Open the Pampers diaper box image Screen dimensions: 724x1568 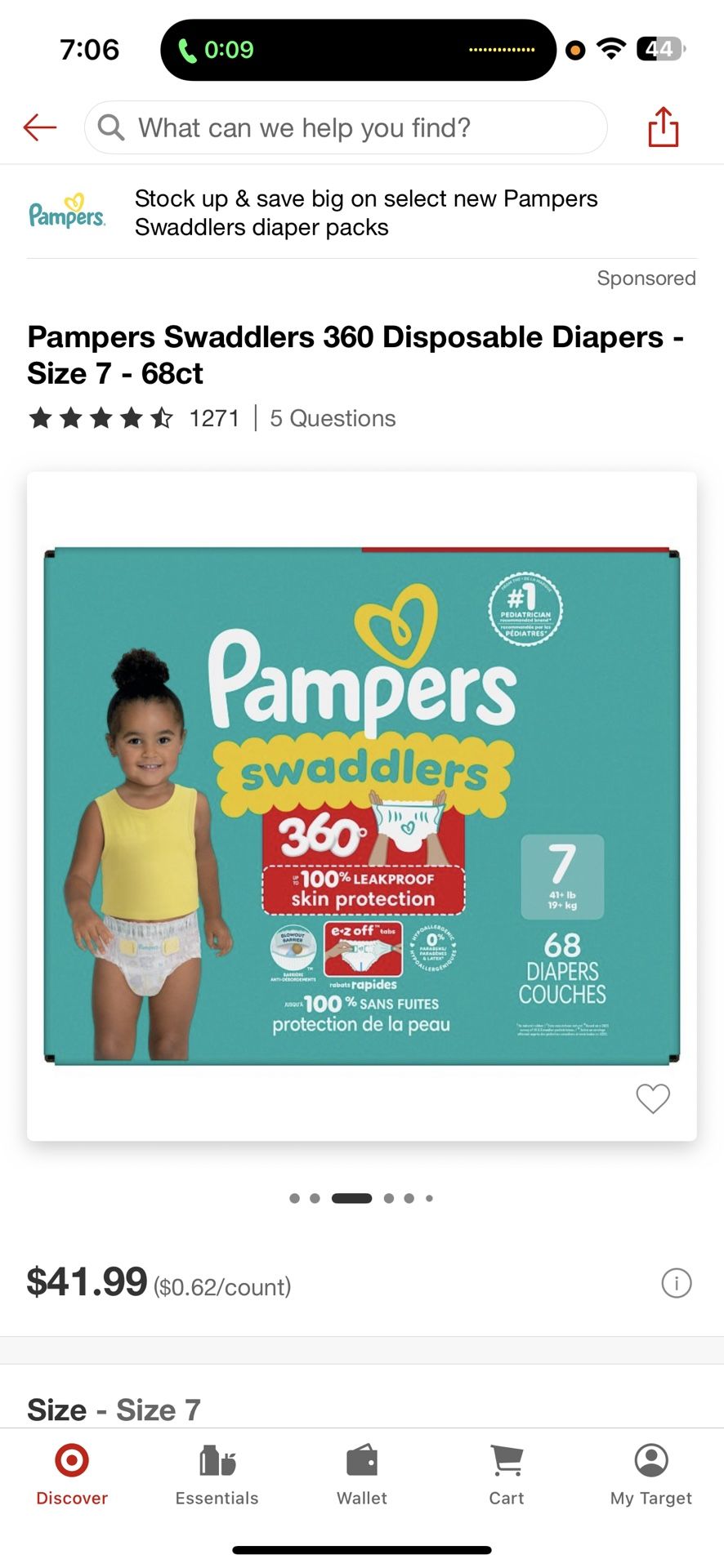pos(361,804)
